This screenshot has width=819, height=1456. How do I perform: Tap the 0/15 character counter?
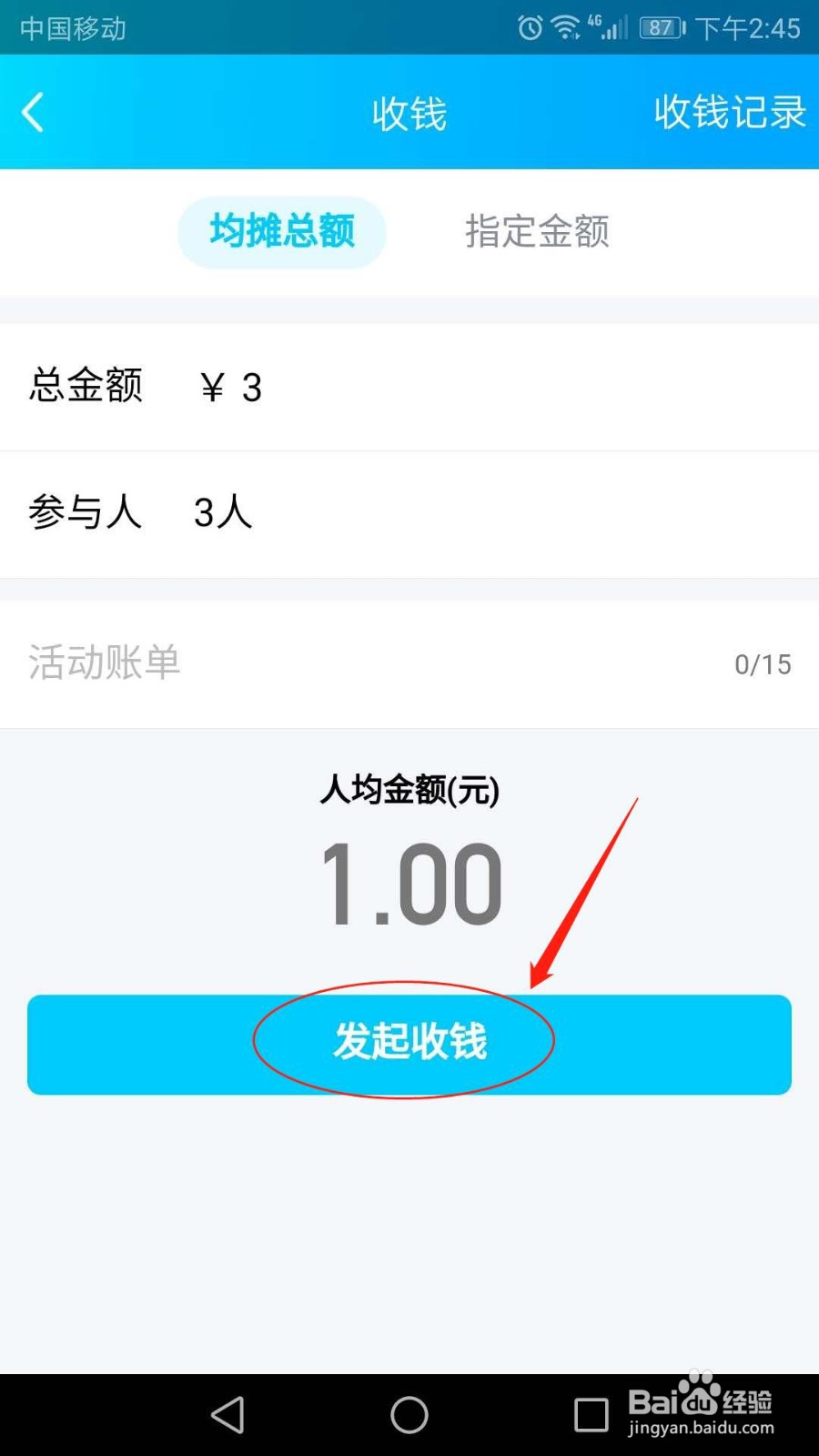(x=761, y=664)
